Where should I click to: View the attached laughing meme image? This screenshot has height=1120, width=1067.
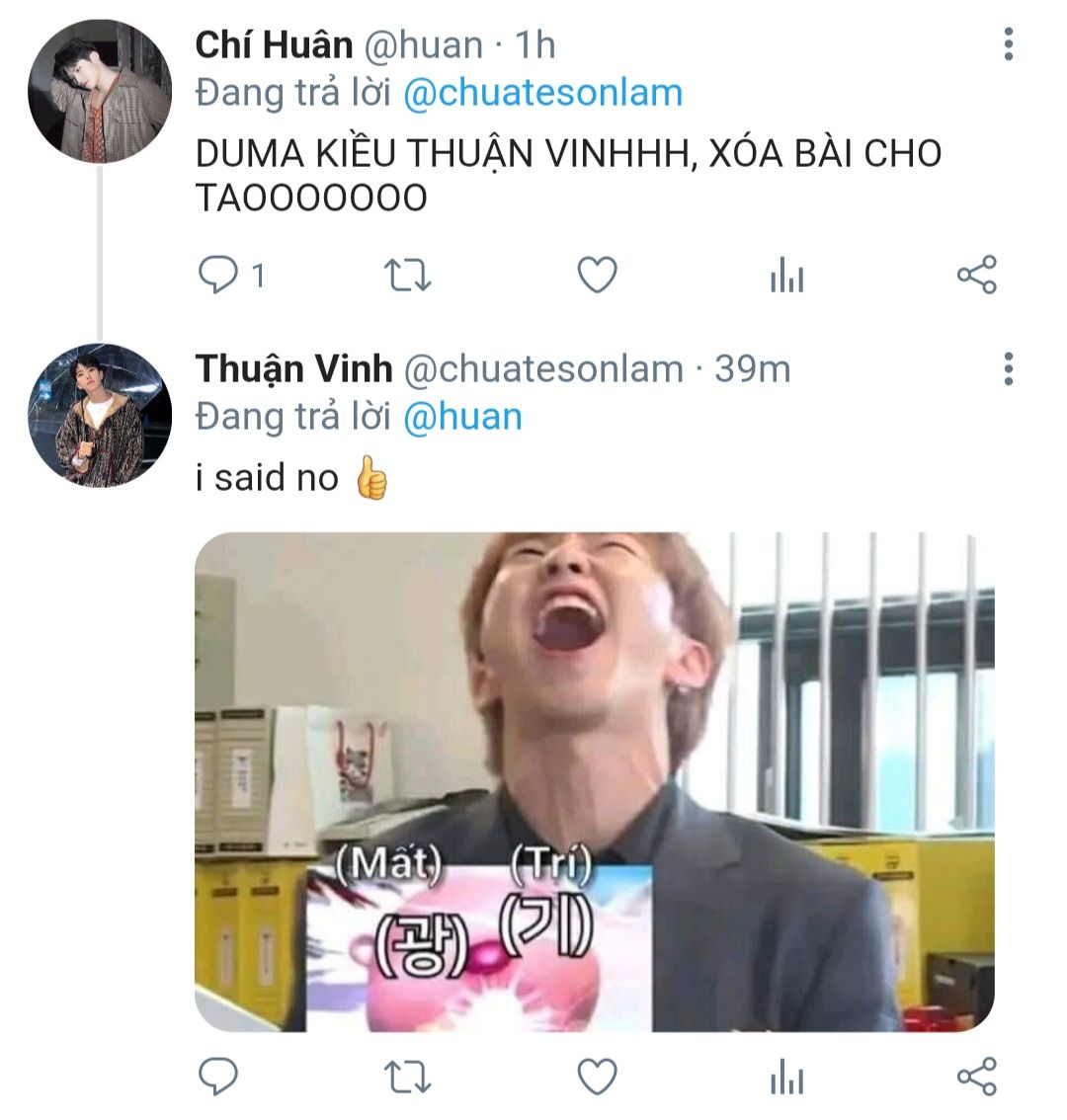pyautogui.click(x=595, y=782)
